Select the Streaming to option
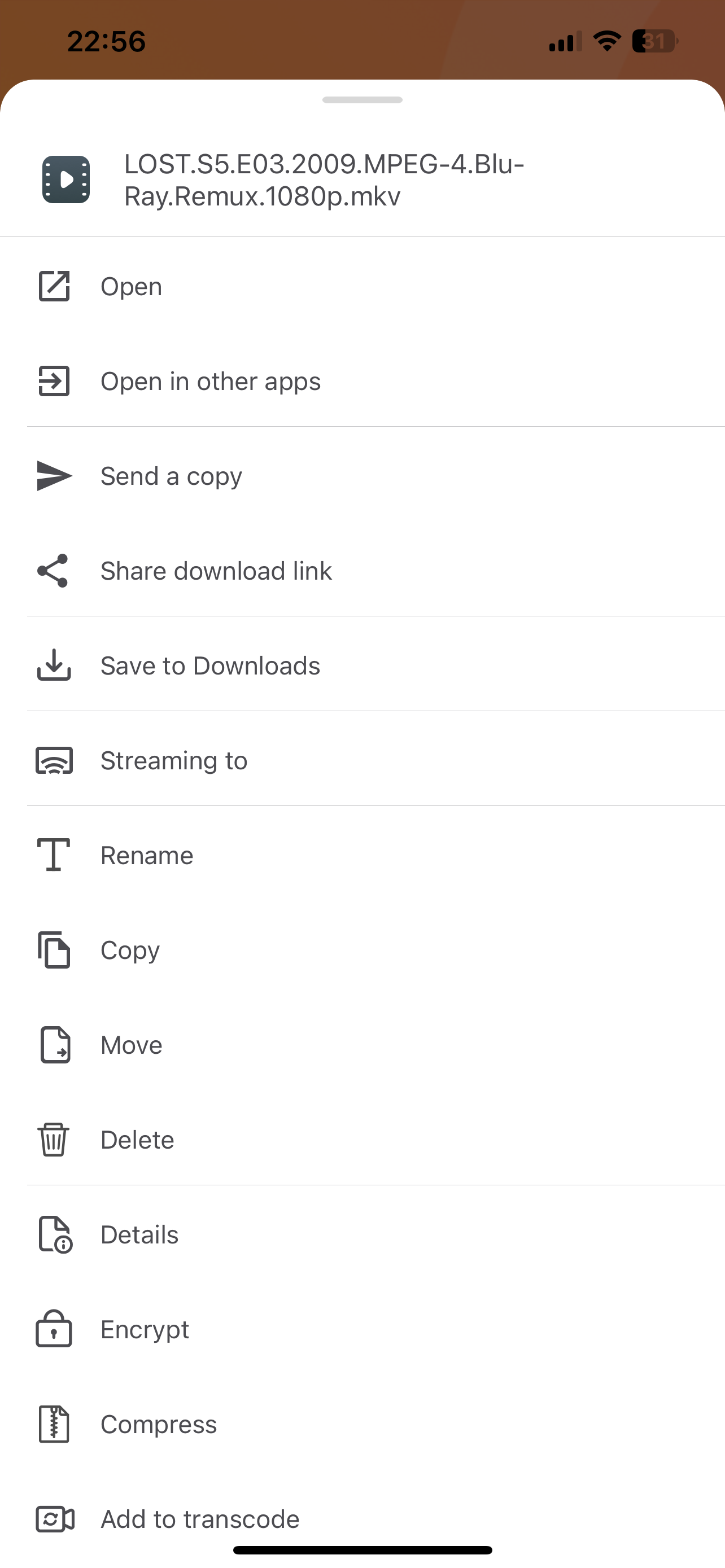725x1568 pixels. (x=173, y=761)
